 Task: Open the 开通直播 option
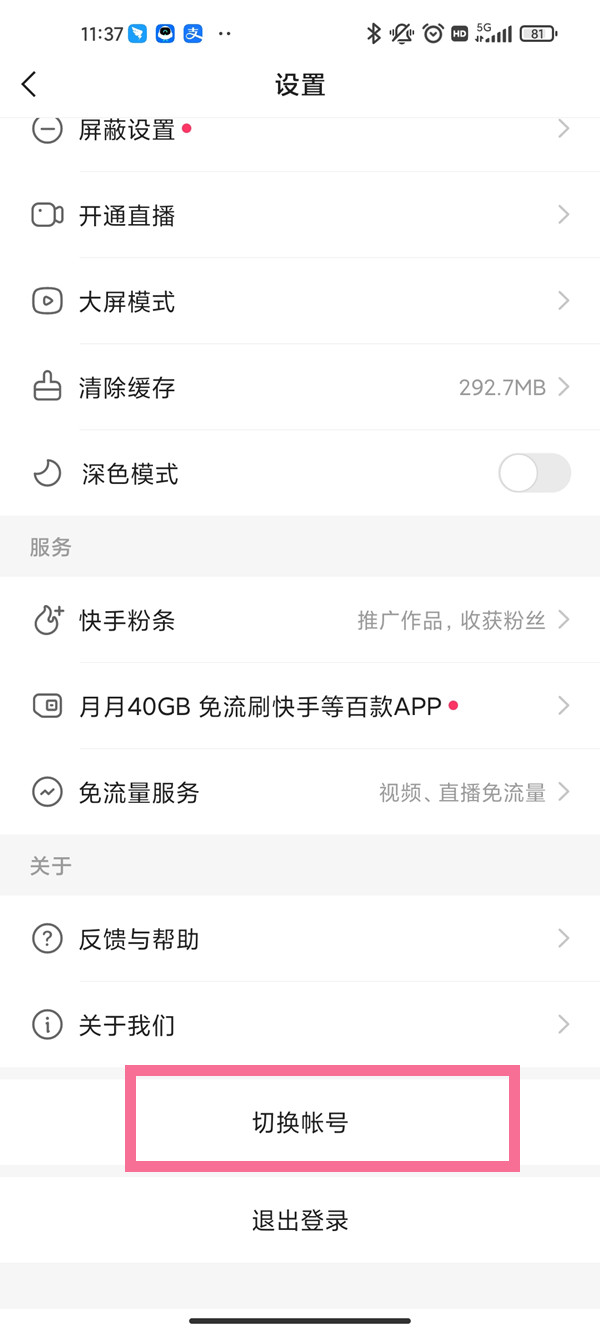tap(300, 215)
